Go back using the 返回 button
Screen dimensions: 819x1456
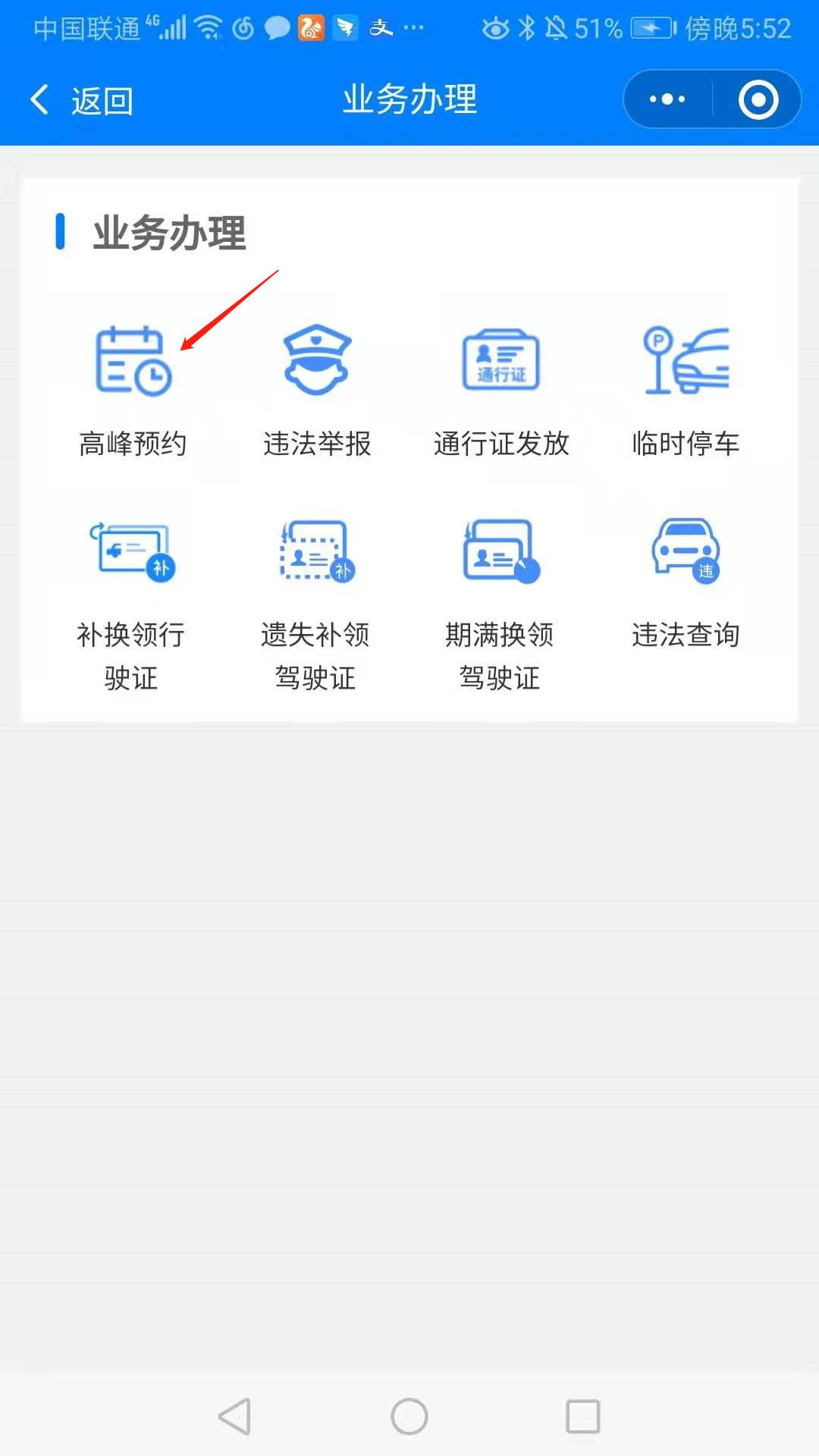coord(82,100)
